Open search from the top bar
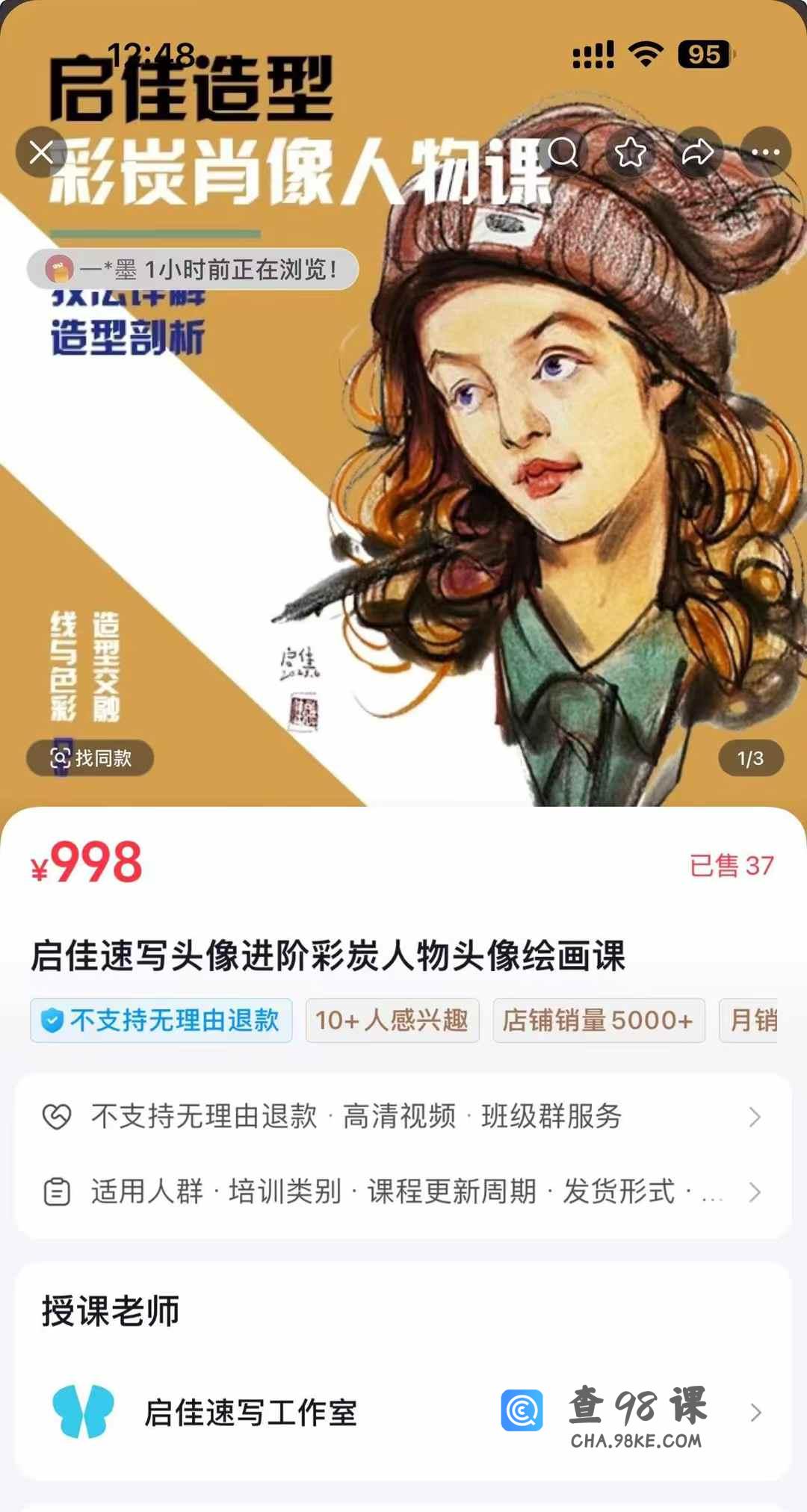 [x=563, y=152]
